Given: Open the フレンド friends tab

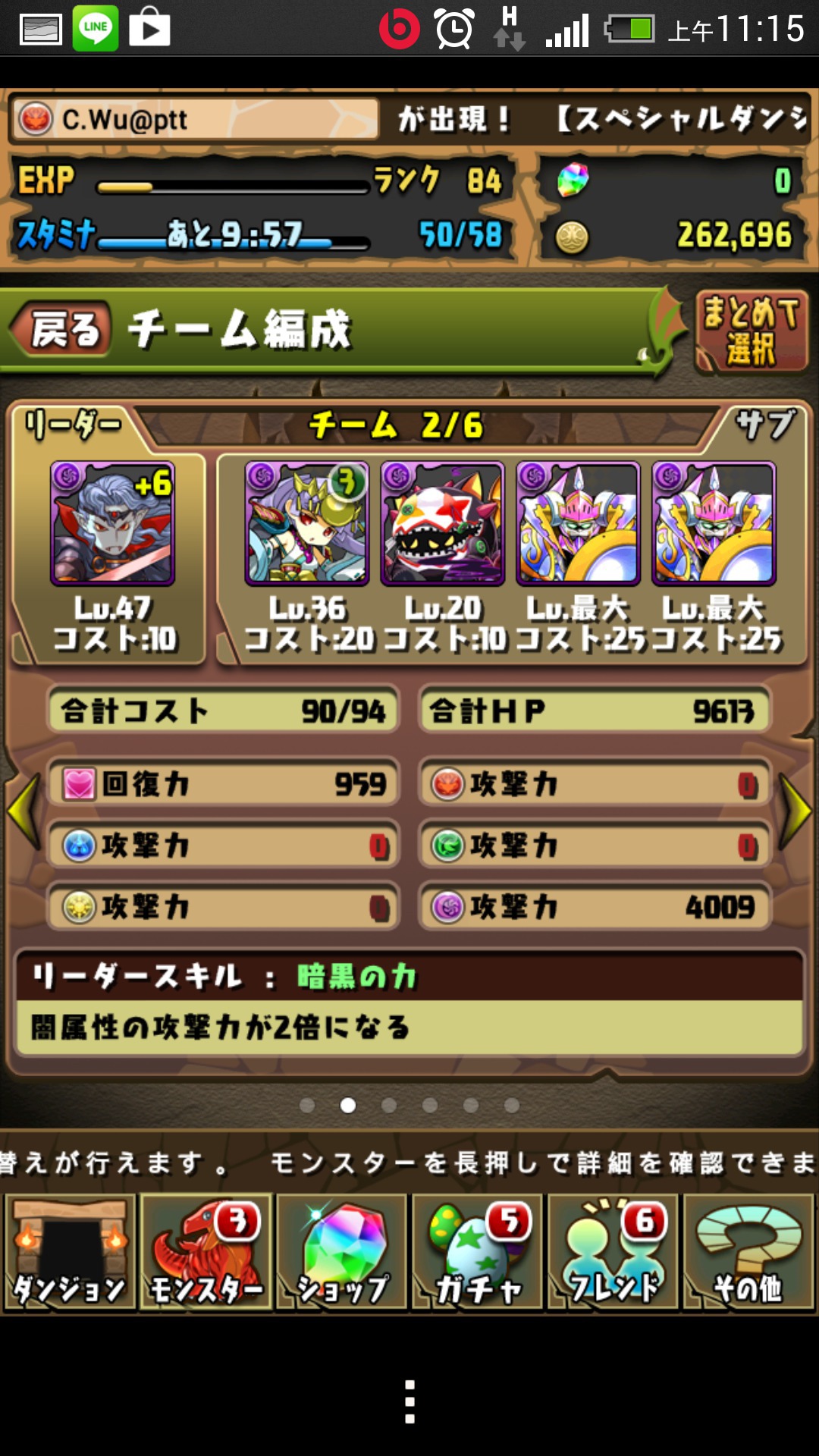Looking at the screenshot, I should point(613,1252).
